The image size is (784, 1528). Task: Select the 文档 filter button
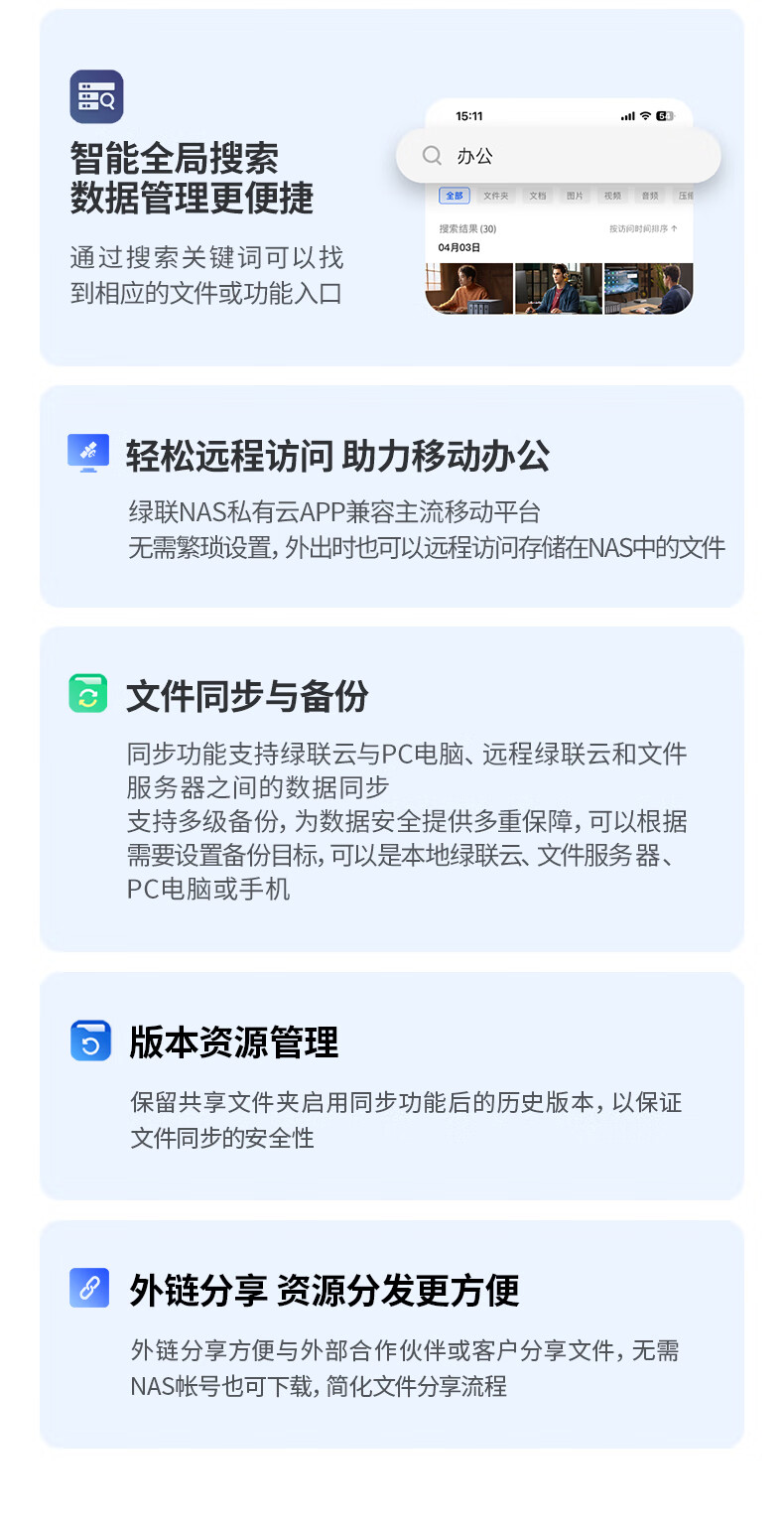tap(539, 196)
